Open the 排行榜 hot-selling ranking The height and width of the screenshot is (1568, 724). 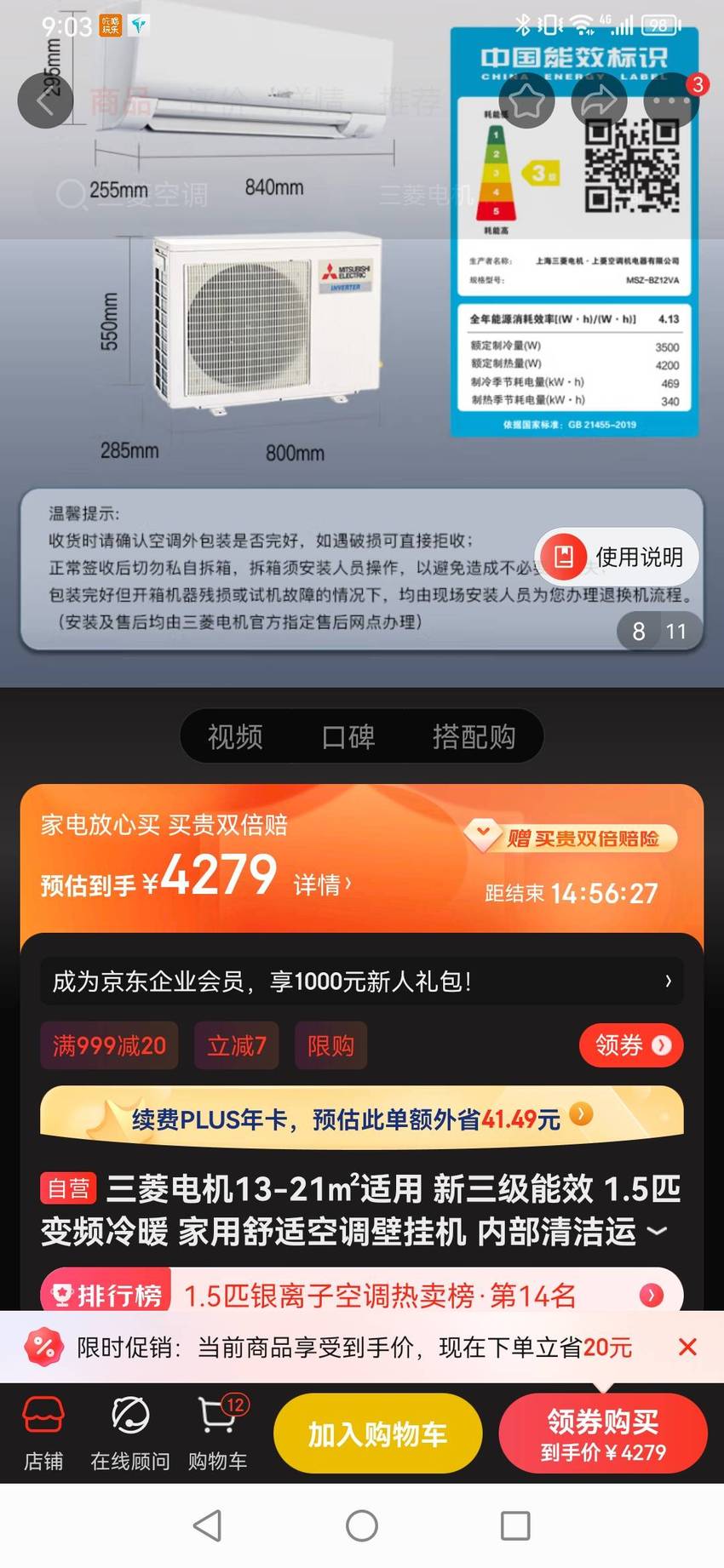click(362, 1294)
